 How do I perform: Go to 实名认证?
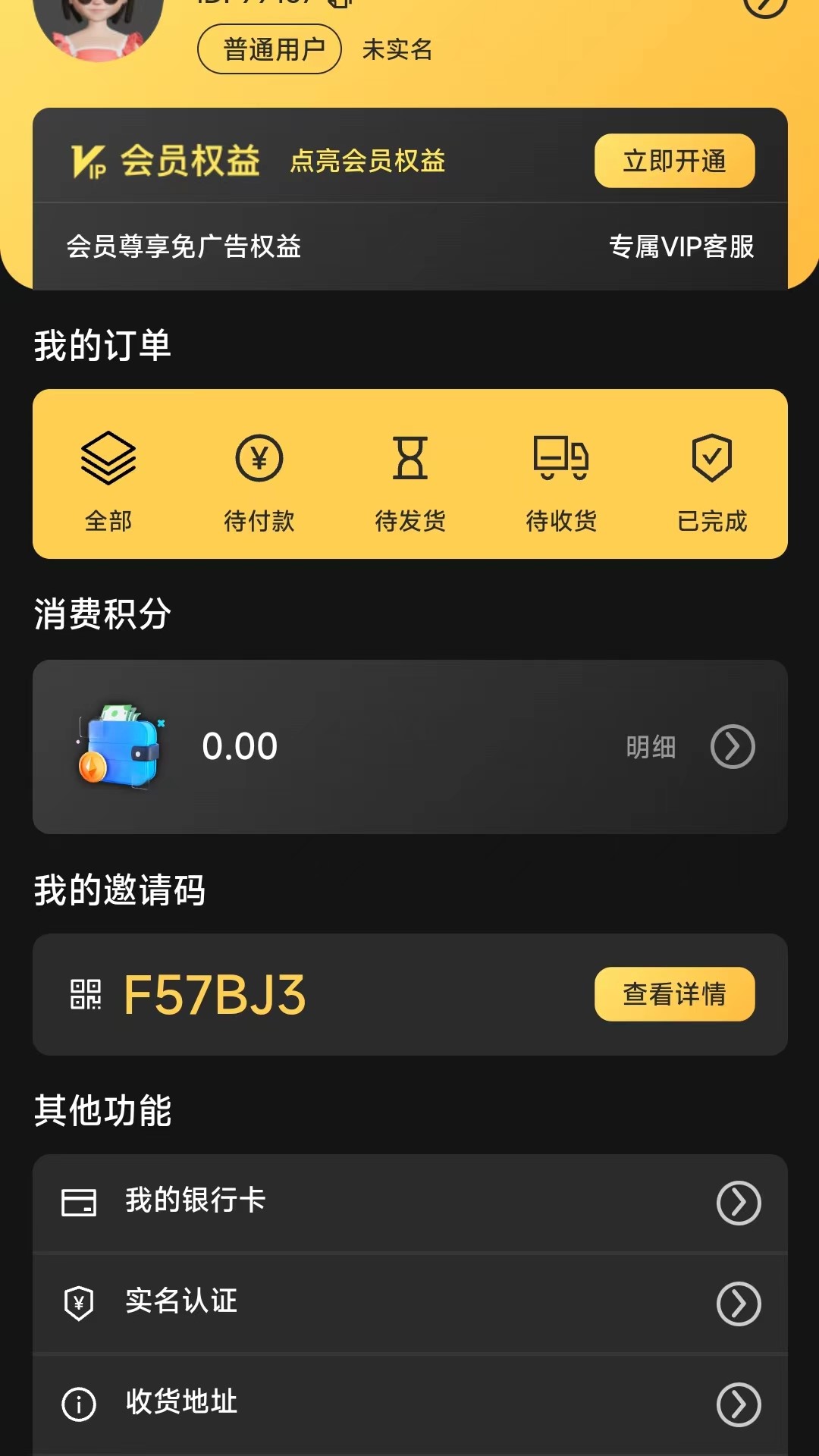(409, 1303)
